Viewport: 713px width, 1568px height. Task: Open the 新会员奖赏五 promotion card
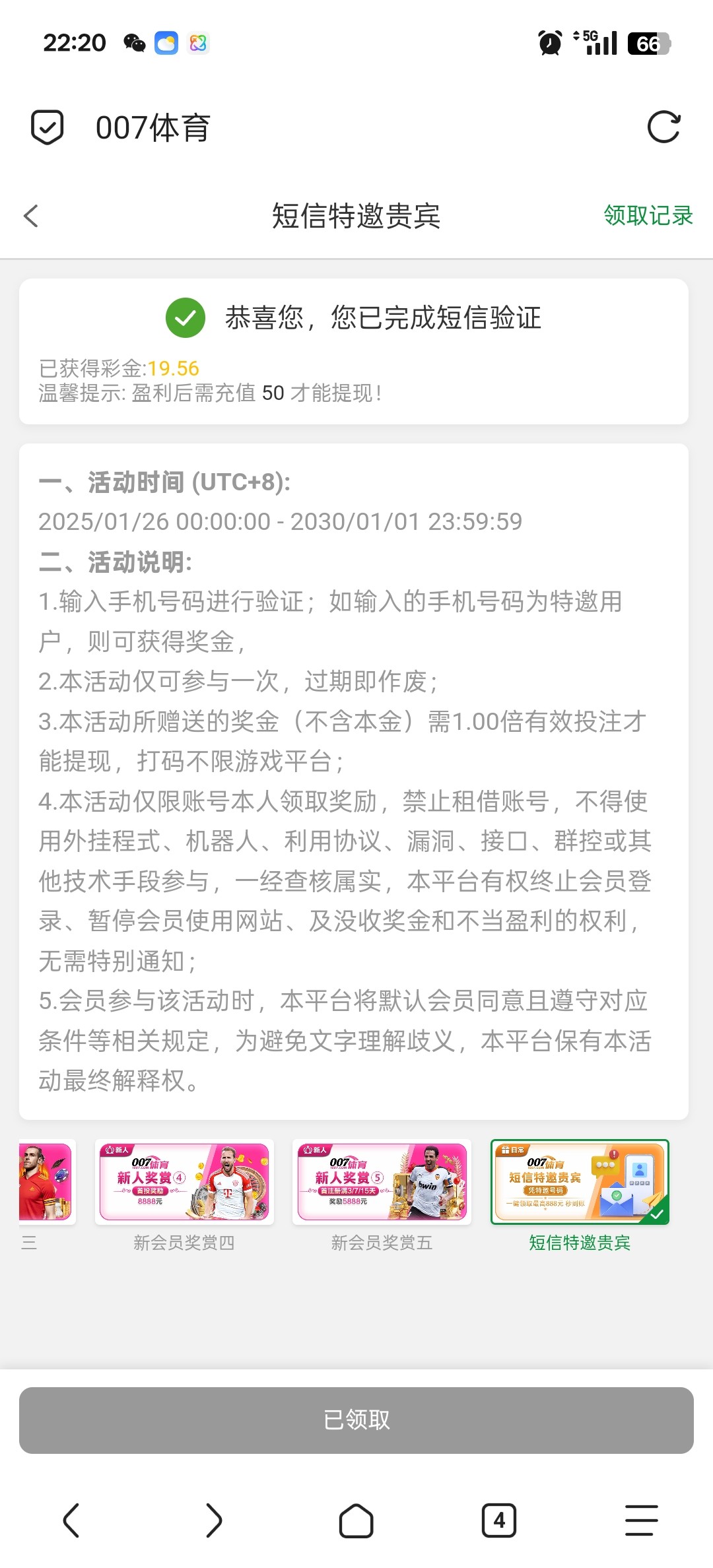click(382, 1182)
